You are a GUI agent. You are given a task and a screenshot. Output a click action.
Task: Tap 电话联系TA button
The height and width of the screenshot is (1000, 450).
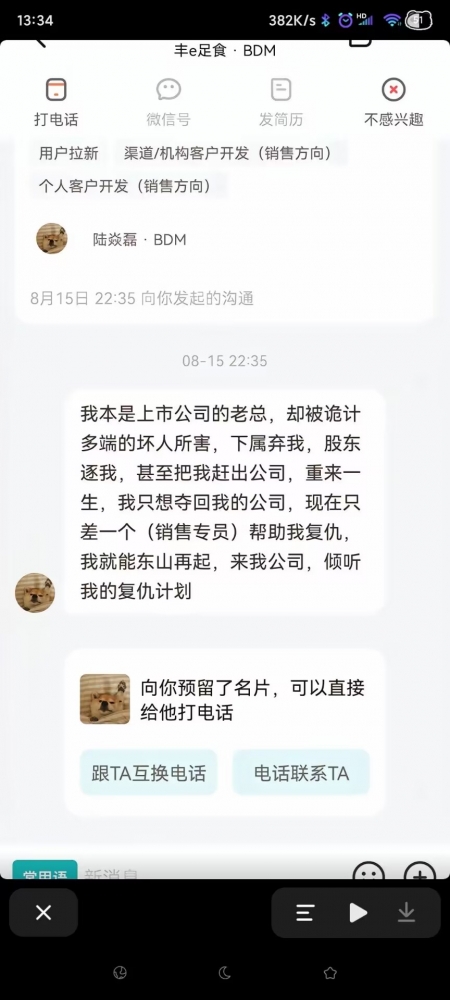(x=301, y=772)
